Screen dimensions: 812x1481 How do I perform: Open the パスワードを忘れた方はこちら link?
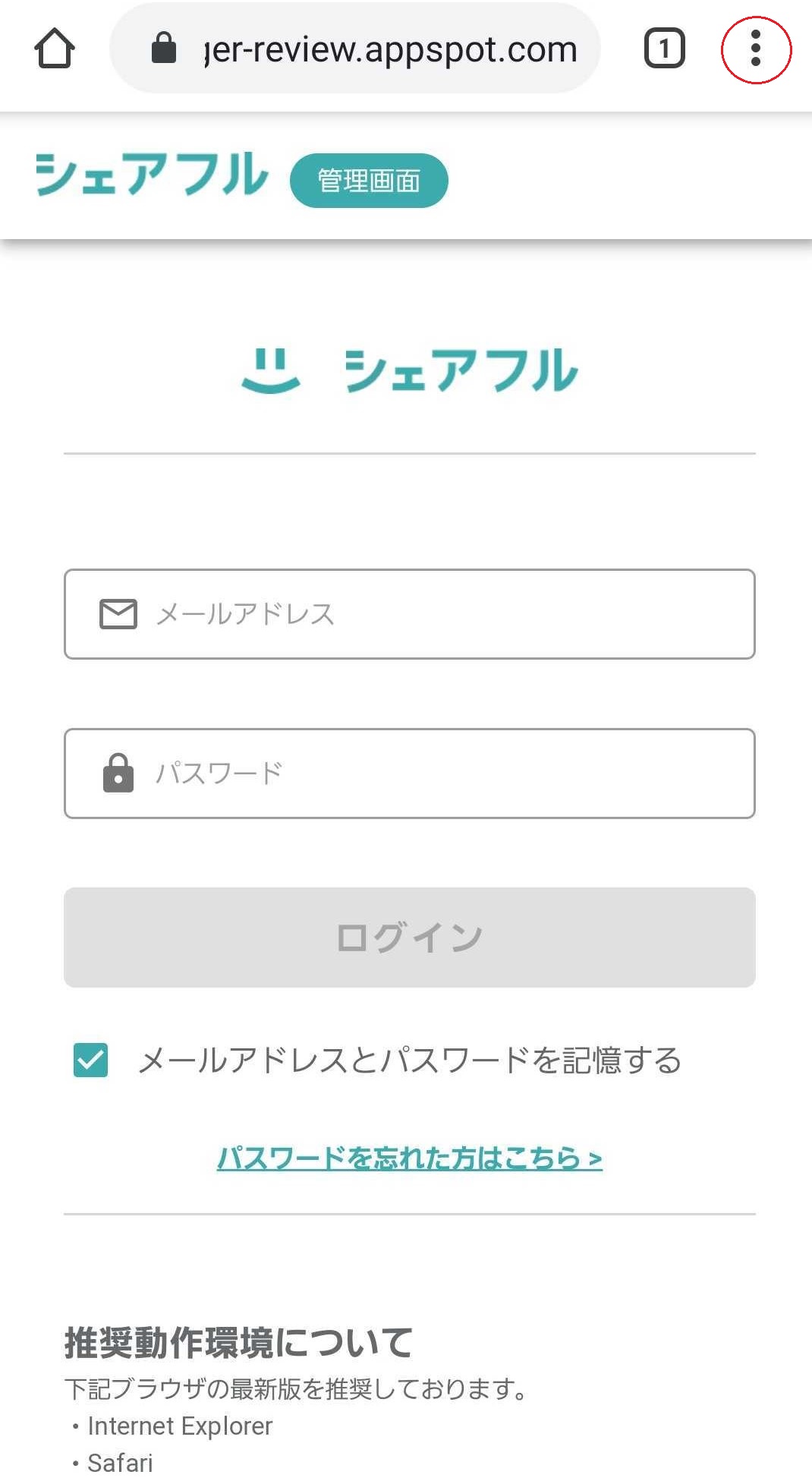[x=410, y=1158]
